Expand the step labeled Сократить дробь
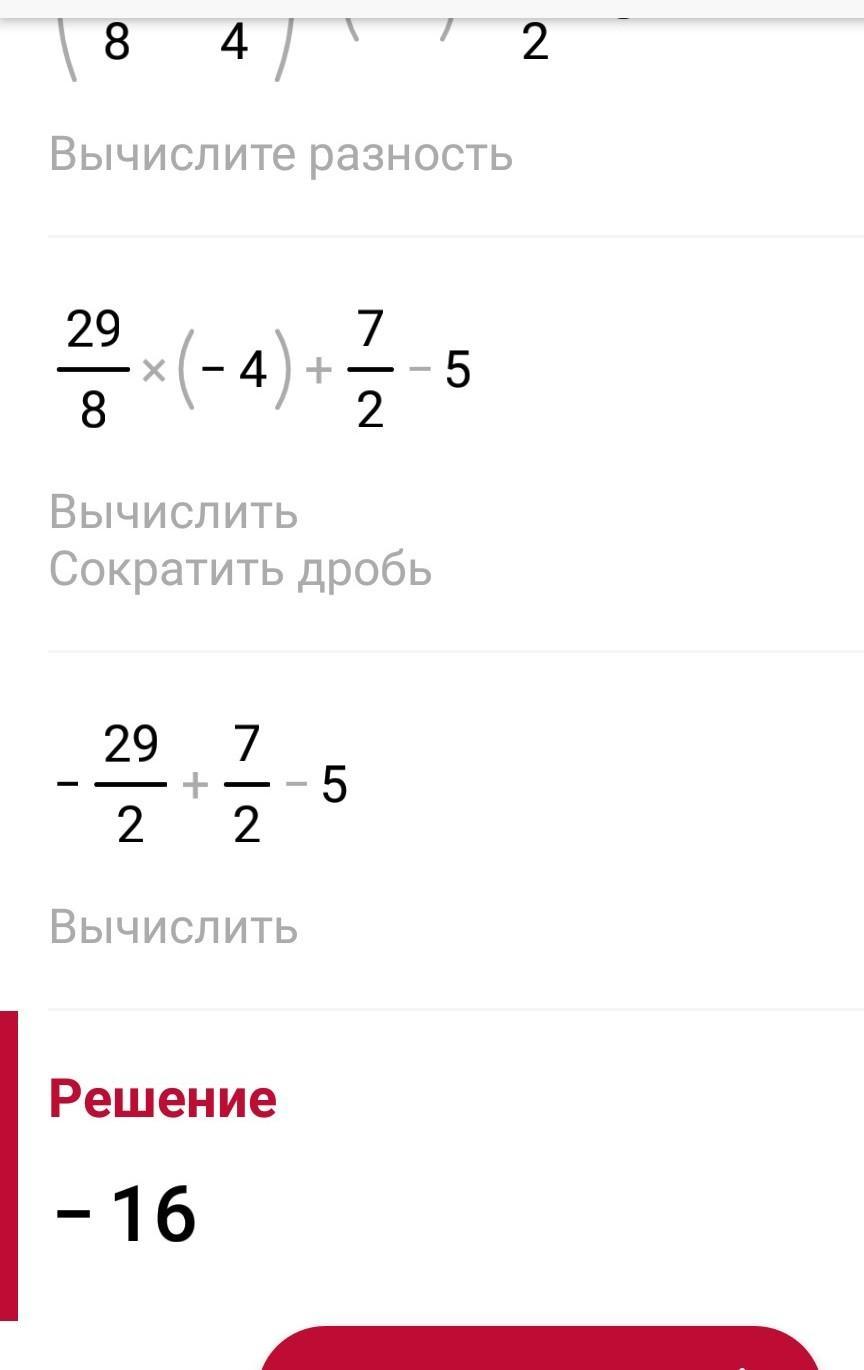This screenshot has height=1370, width=864. [x=241, y=570]
